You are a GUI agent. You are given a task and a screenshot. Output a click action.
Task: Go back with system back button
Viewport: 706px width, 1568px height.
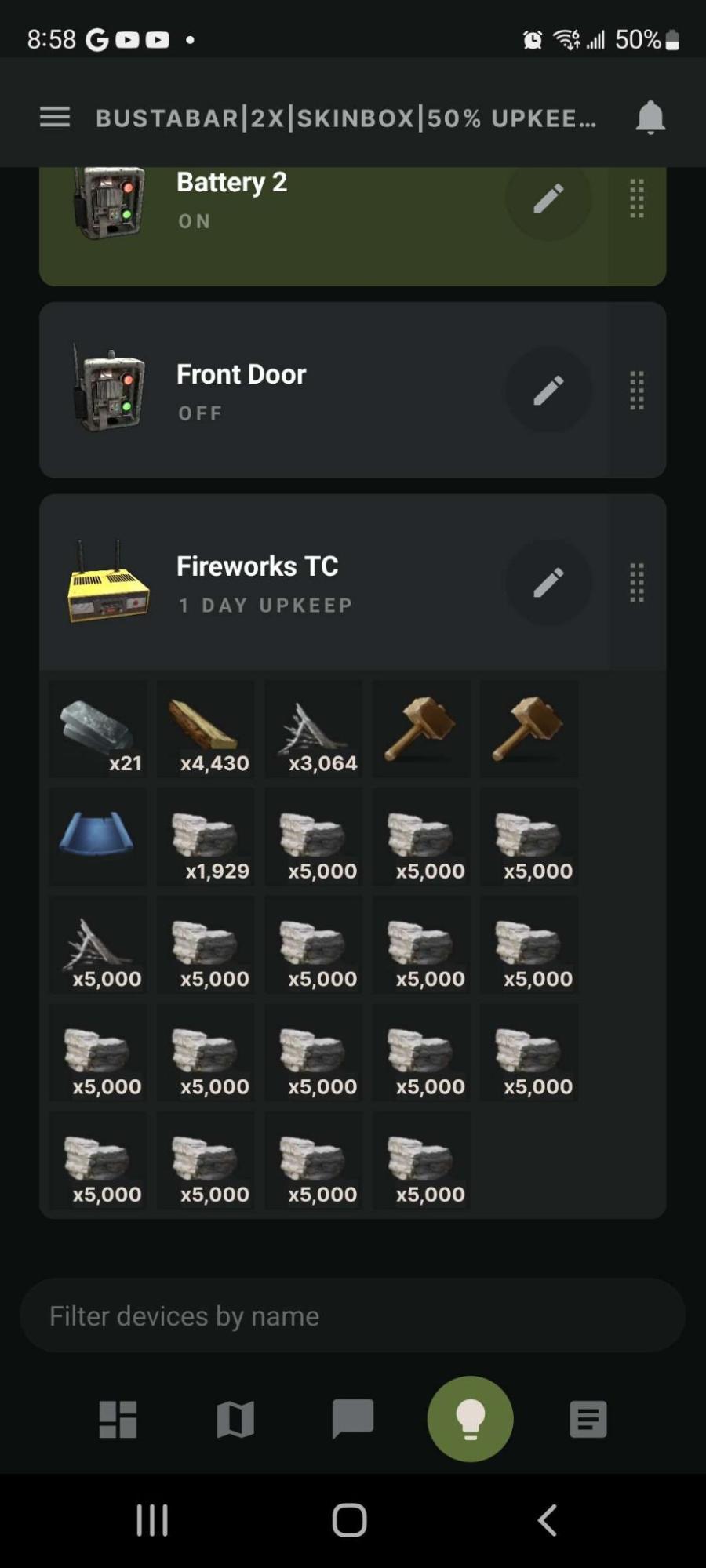point(547,1520)
